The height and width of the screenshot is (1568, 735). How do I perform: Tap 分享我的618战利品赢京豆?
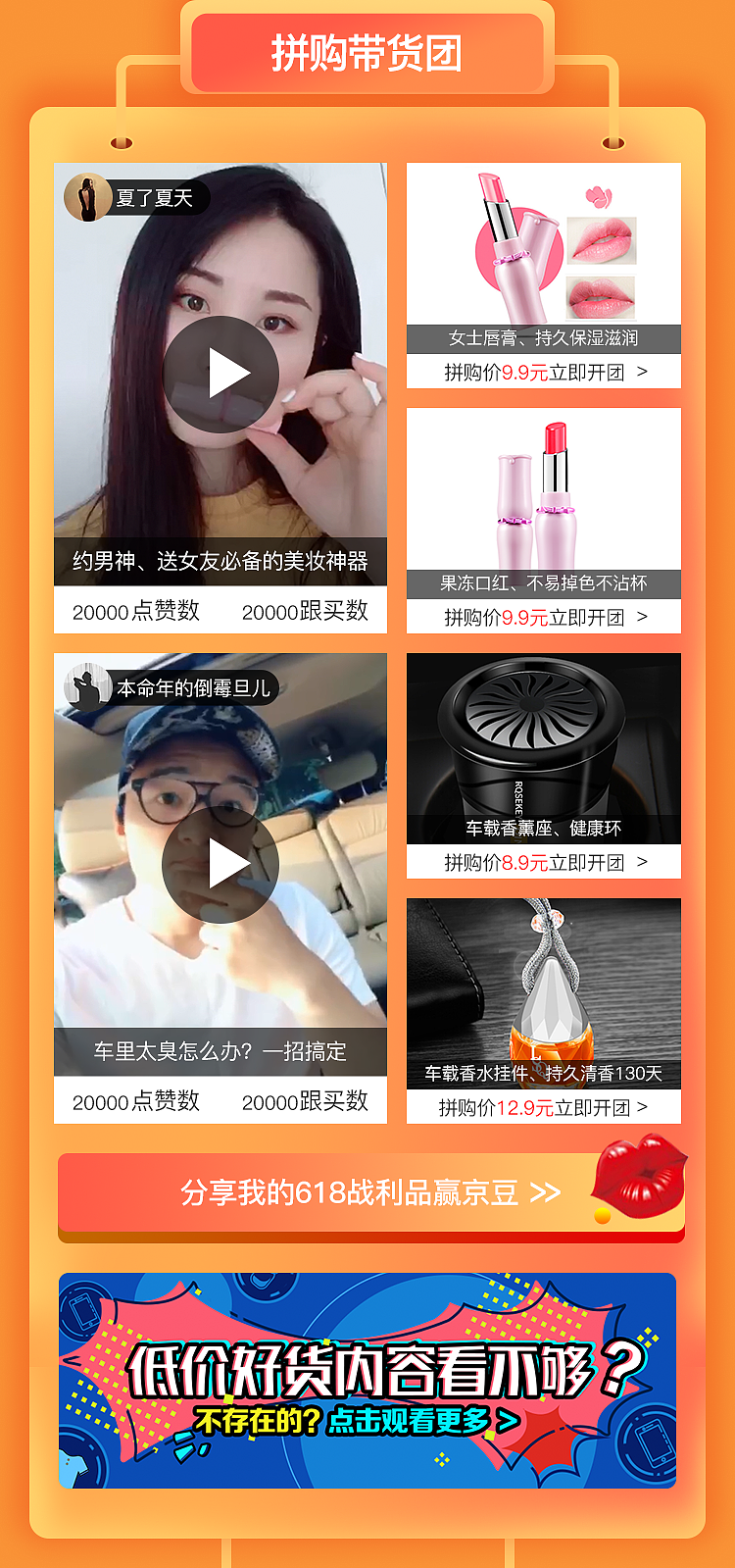(x=370, y=1192)
